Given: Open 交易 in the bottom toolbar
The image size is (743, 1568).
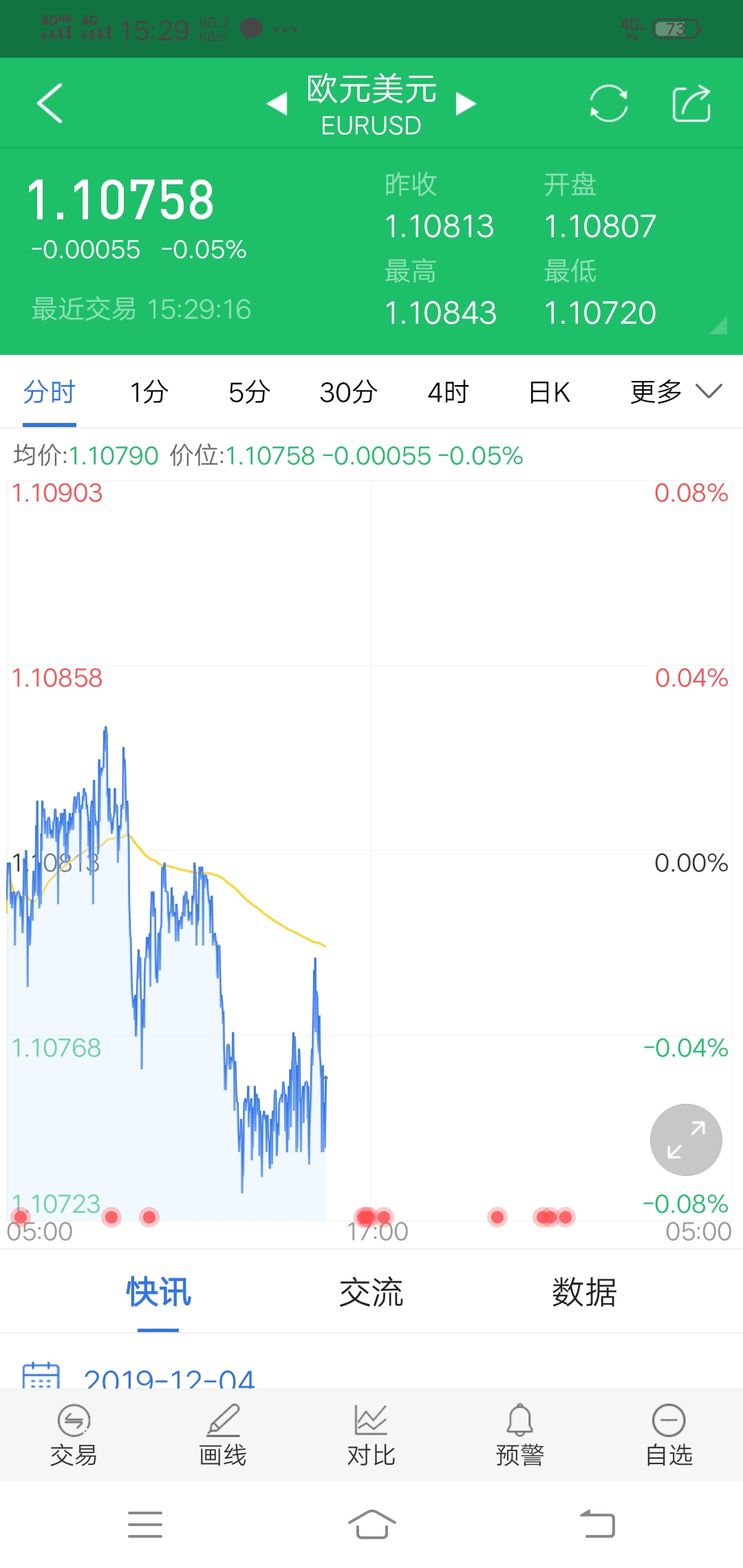Looking at the screenshot, I should [74, 1436].
